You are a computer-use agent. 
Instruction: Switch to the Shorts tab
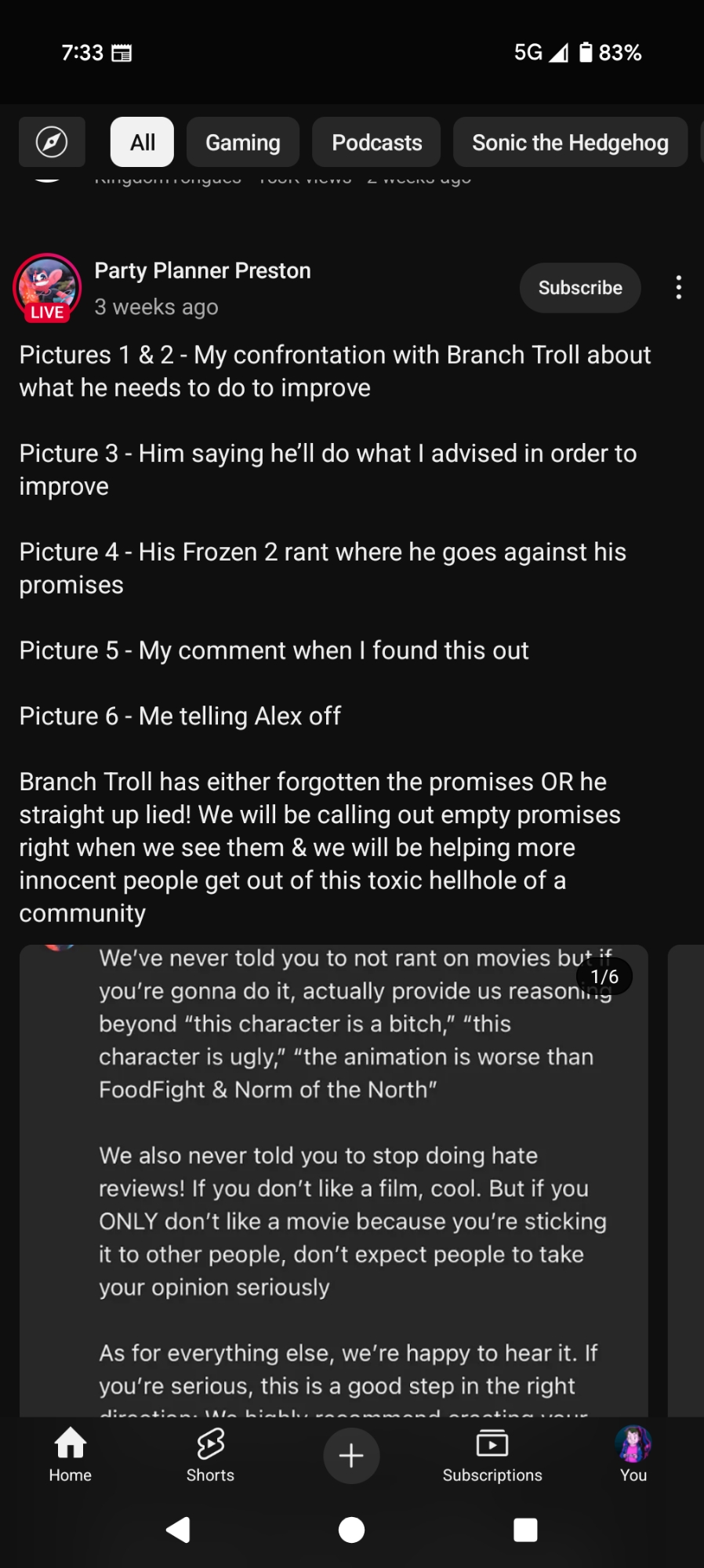coord(210,1455)
